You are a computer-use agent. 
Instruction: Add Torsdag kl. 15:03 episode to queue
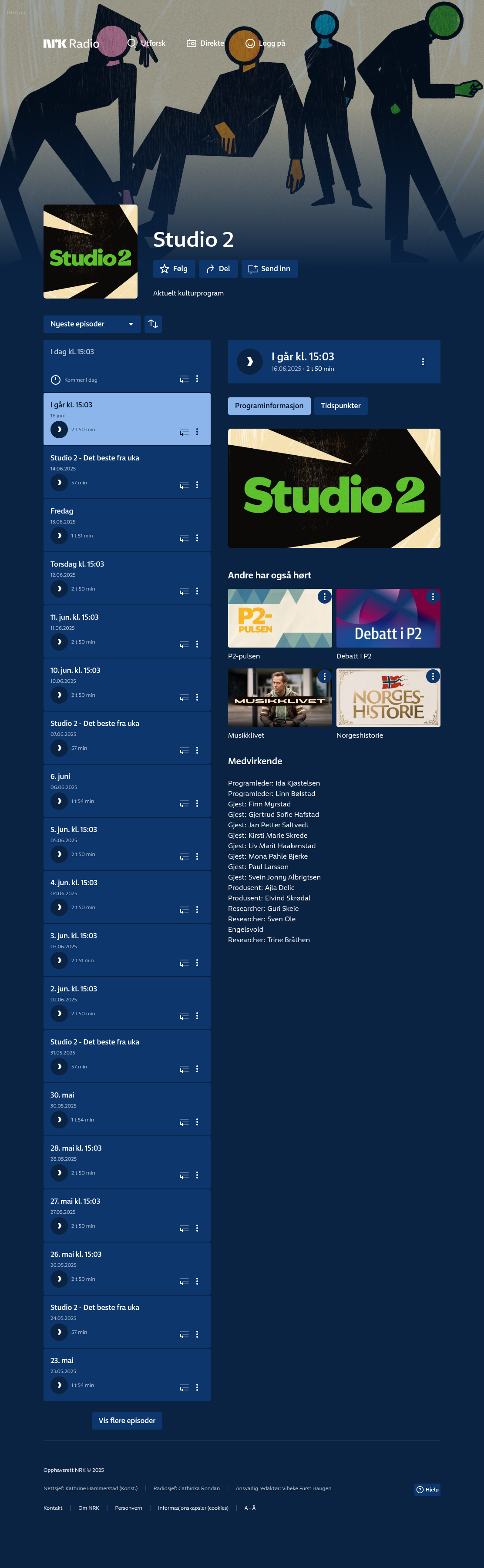(x=184, y=591)
